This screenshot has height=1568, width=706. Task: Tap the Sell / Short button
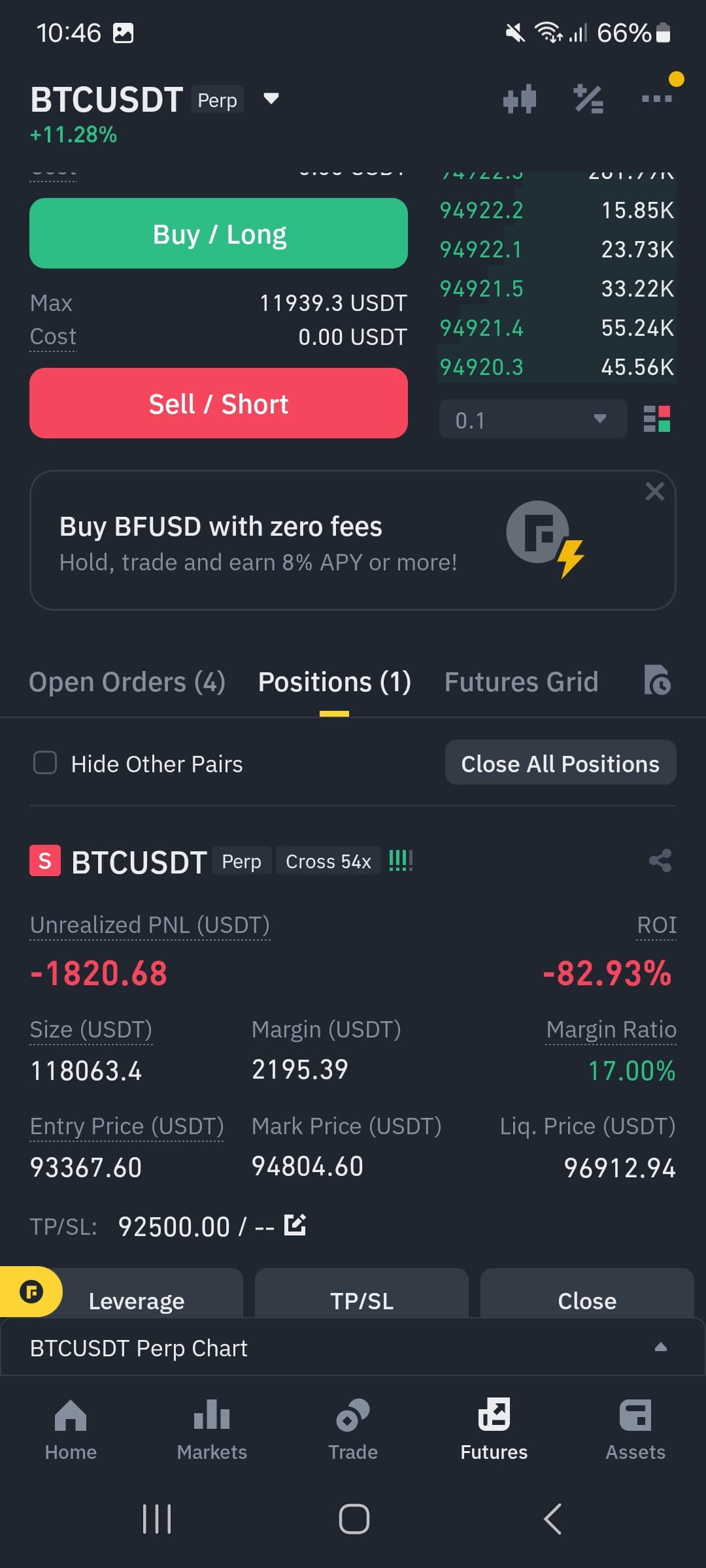coord(218,403)
